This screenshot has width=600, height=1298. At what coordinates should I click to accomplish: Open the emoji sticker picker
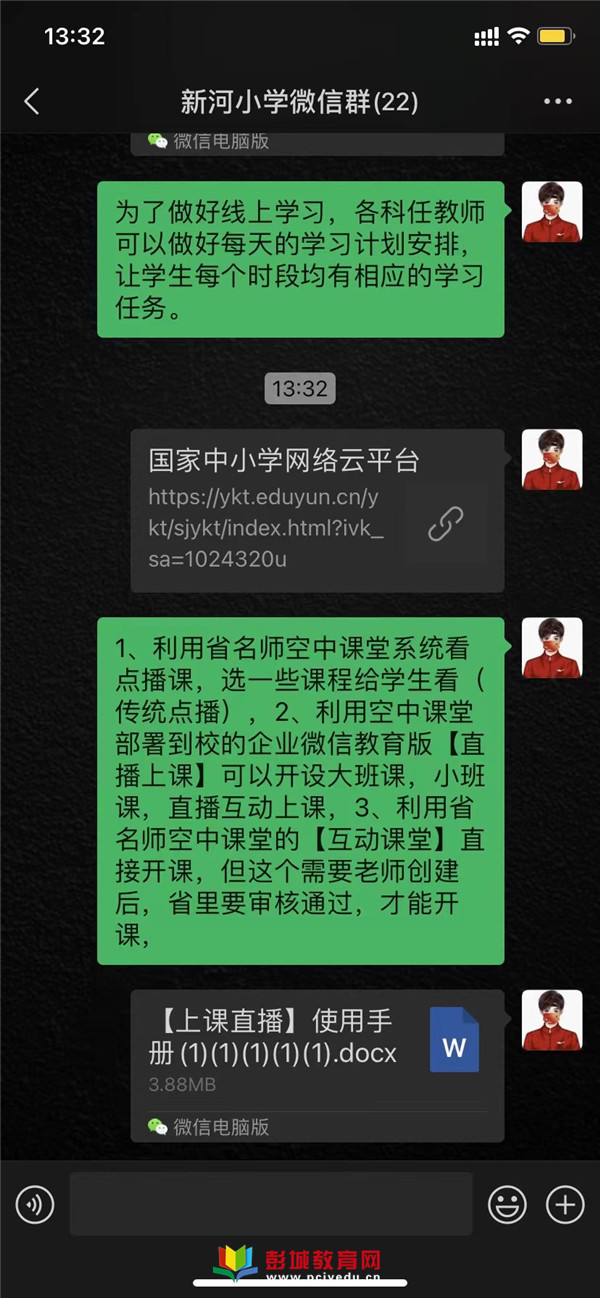[507, 1205]
